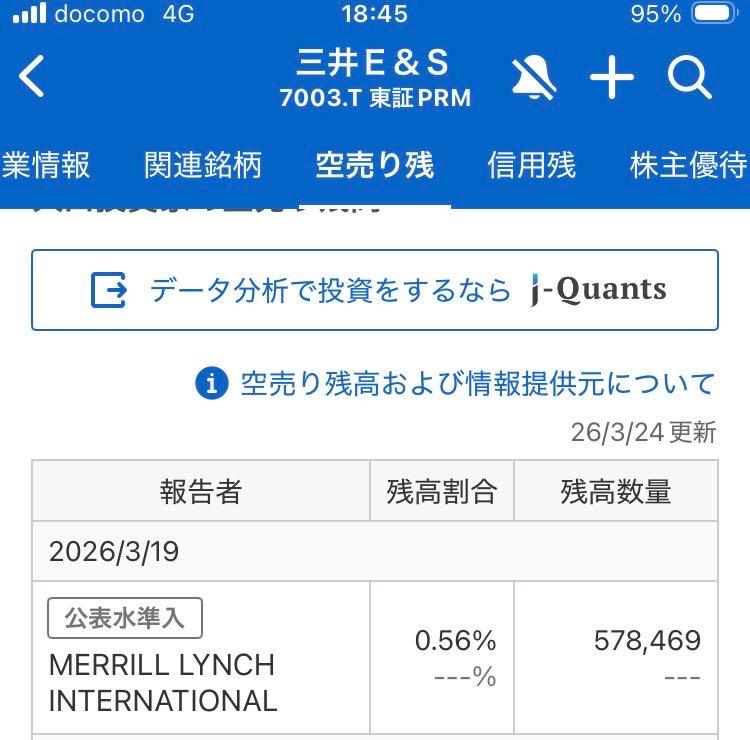
Task: Open the 株主優待 tab
Action: click(x=688, y=165)
